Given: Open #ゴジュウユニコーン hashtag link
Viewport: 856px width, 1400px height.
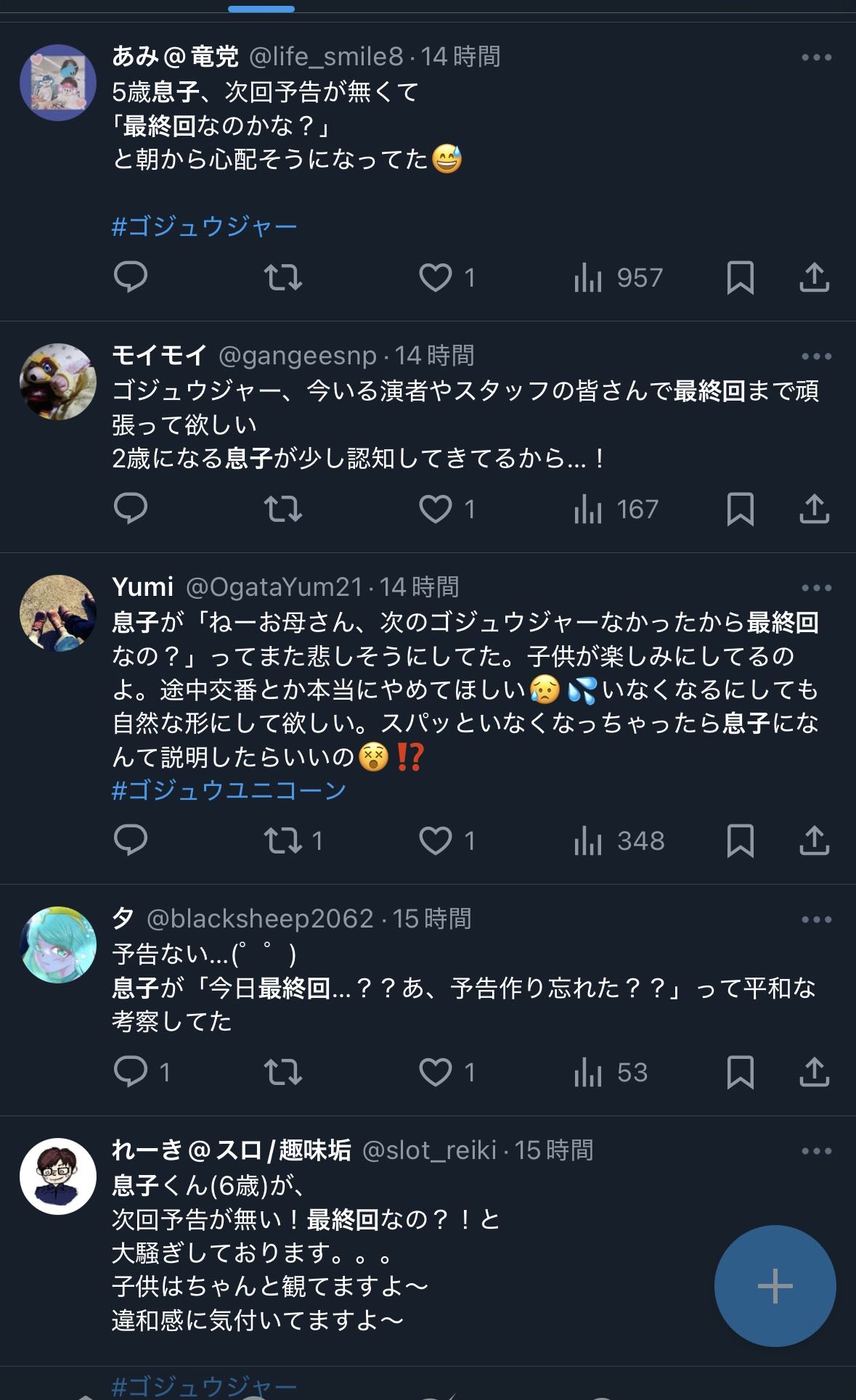Looking at the screenshot, I should [x=229, y=790].
